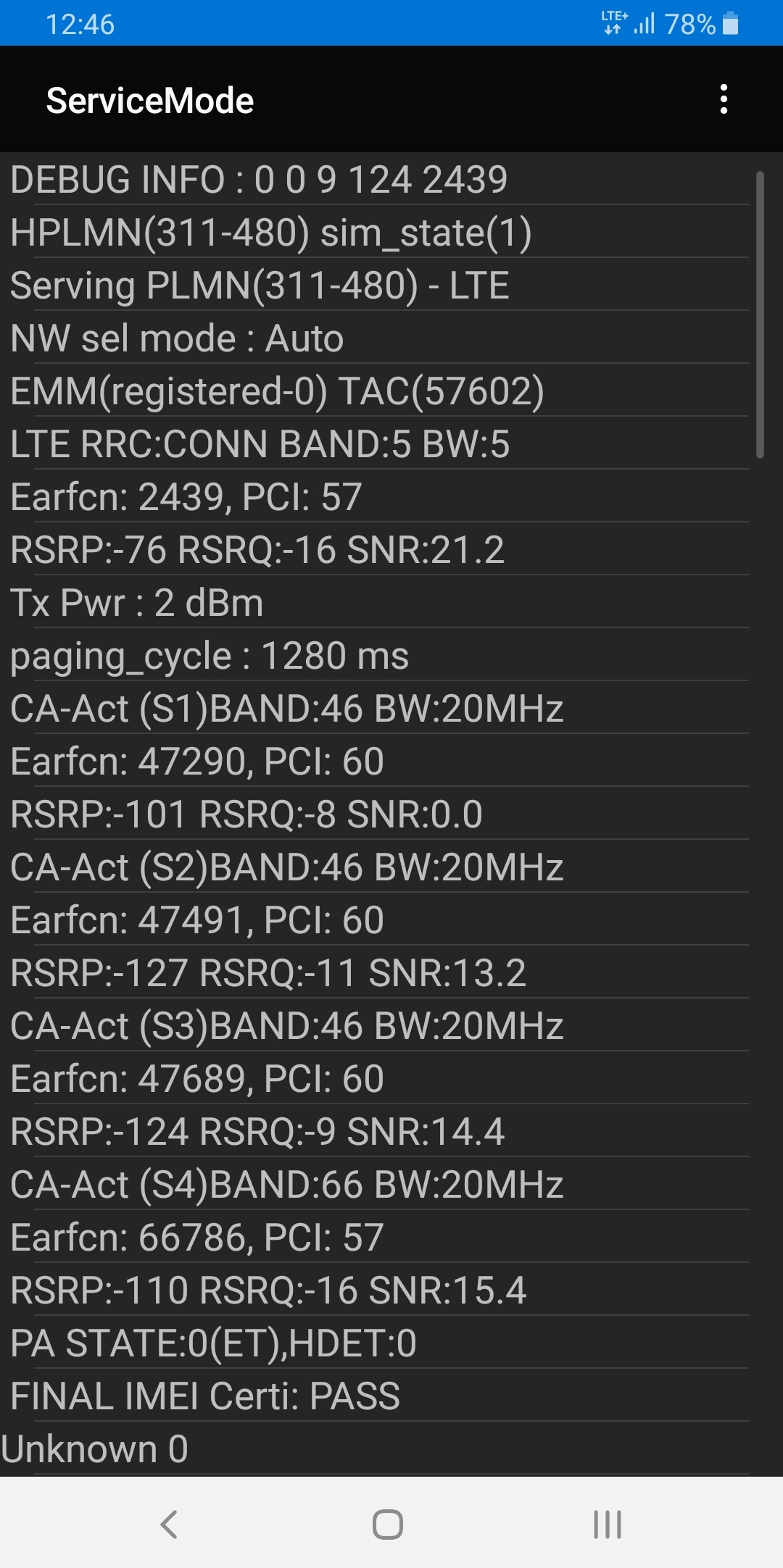This screenshot has width=783, height=1568.
Task: Select the paging_cycle 1280 ms row
Action: click(x=210, y=655)
